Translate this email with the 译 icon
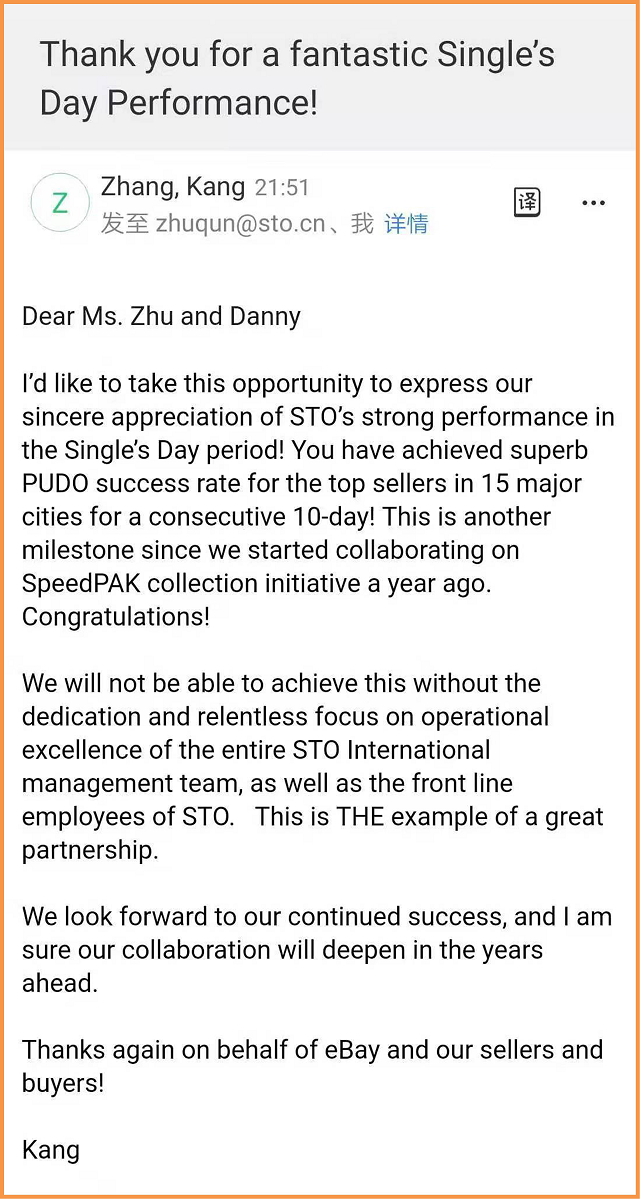 pos(527,202)
